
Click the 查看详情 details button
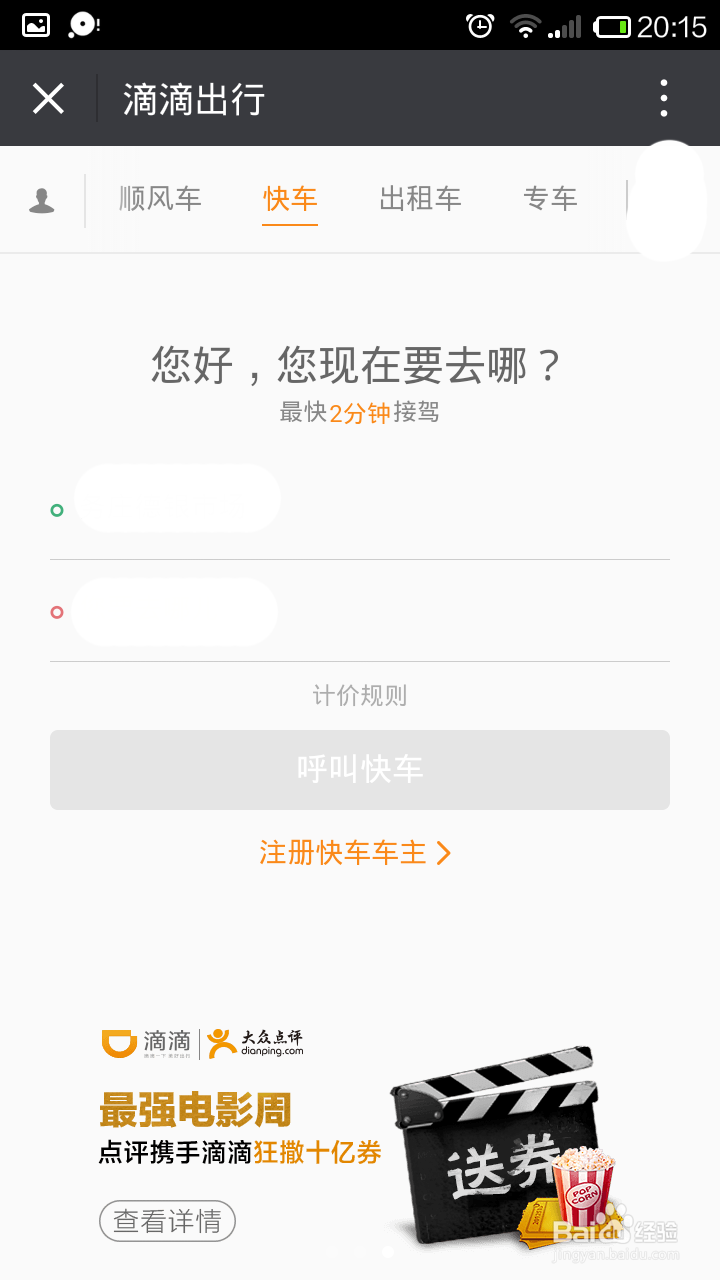coord(167,1221)
